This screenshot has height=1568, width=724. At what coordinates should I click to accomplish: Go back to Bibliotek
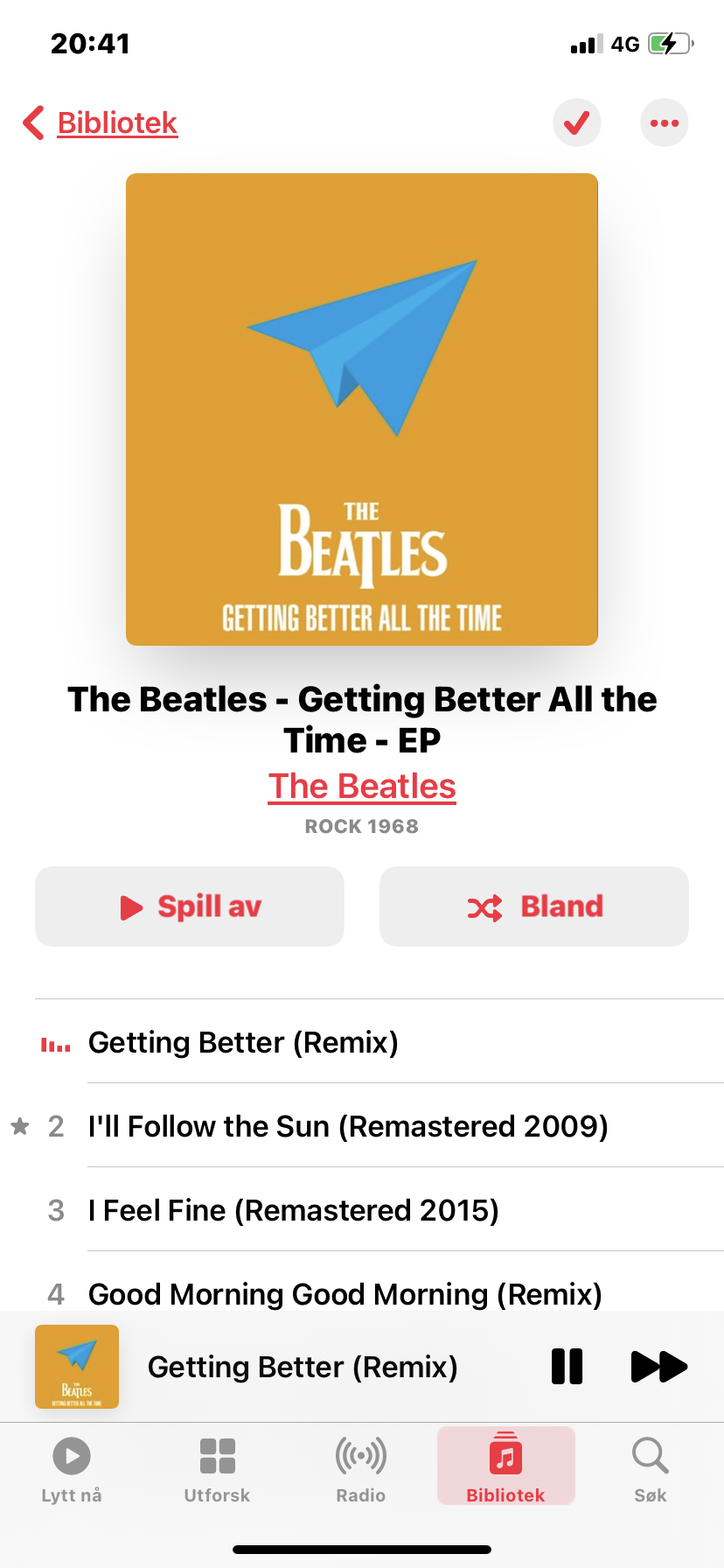coord(101,123)
